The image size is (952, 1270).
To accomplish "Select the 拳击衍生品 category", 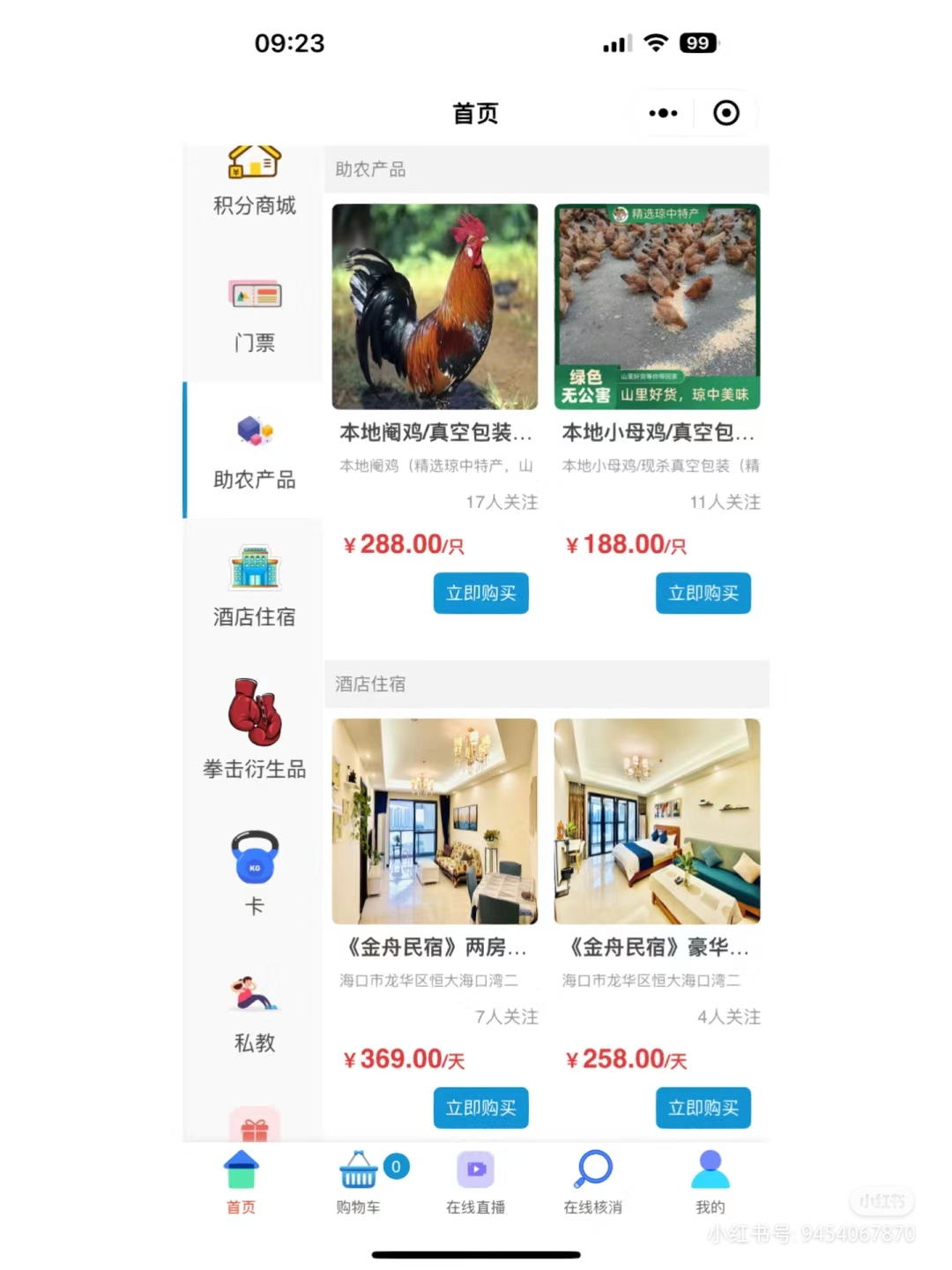I will coord(254,730).
